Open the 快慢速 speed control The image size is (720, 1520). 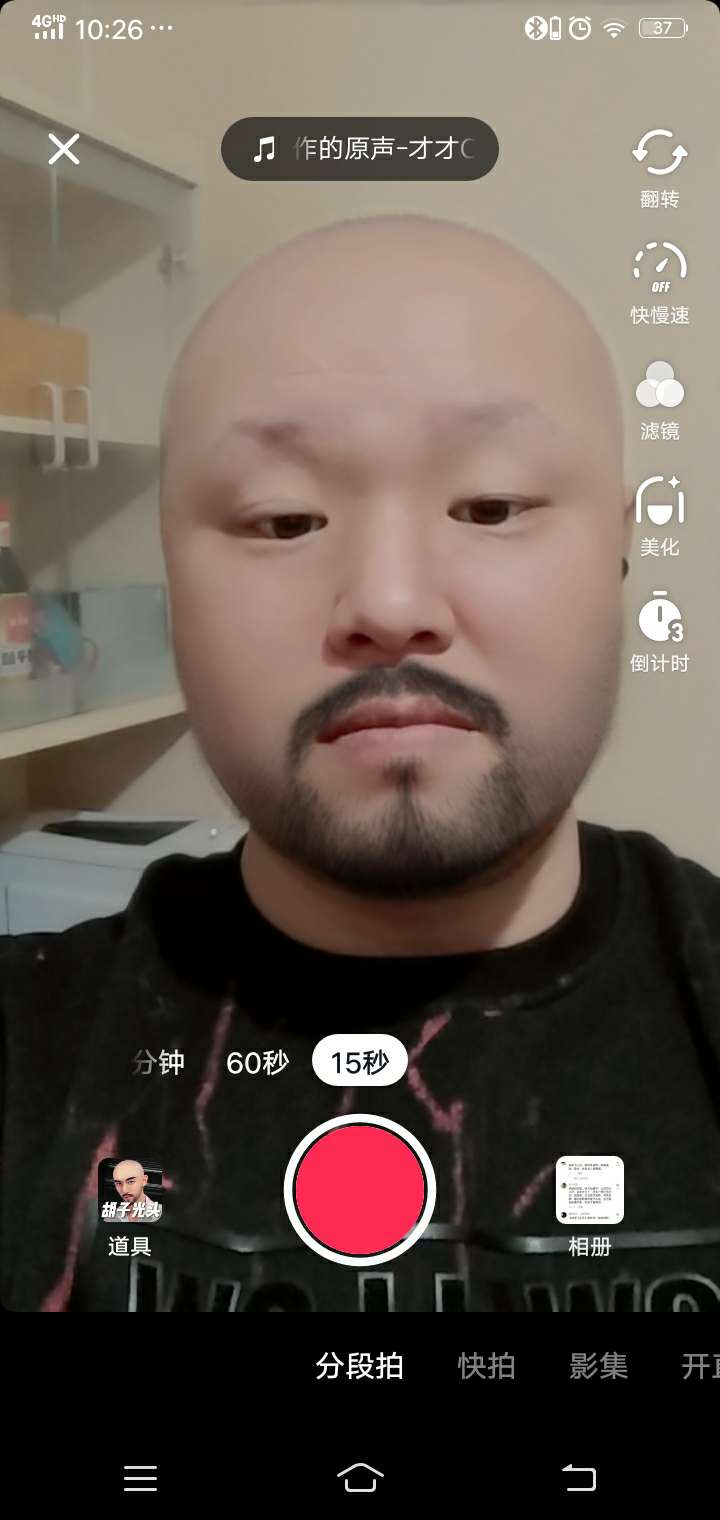click(x=659, y=282)
